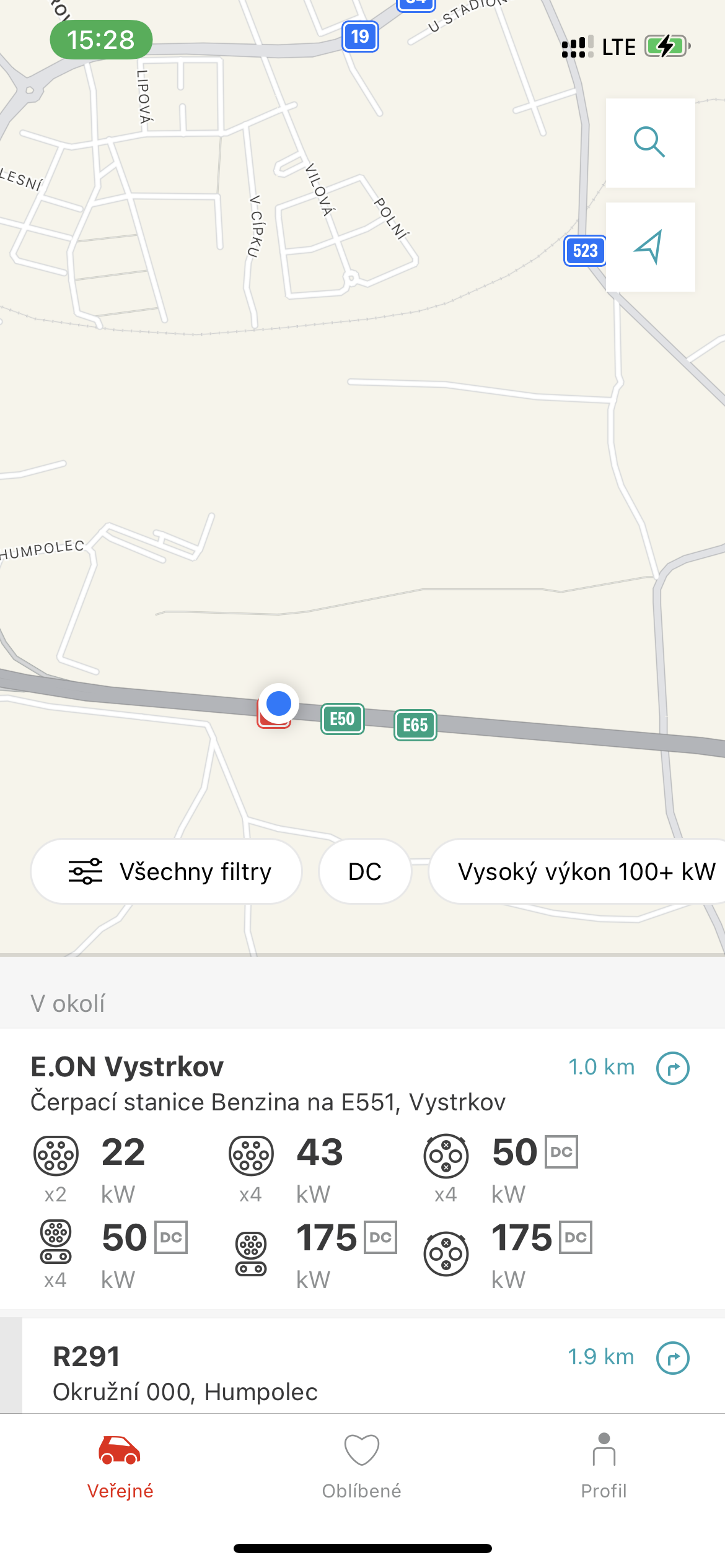Open the map search magnifier
The width and height of the screenshot is (725, 1568).
click(649, 142)
